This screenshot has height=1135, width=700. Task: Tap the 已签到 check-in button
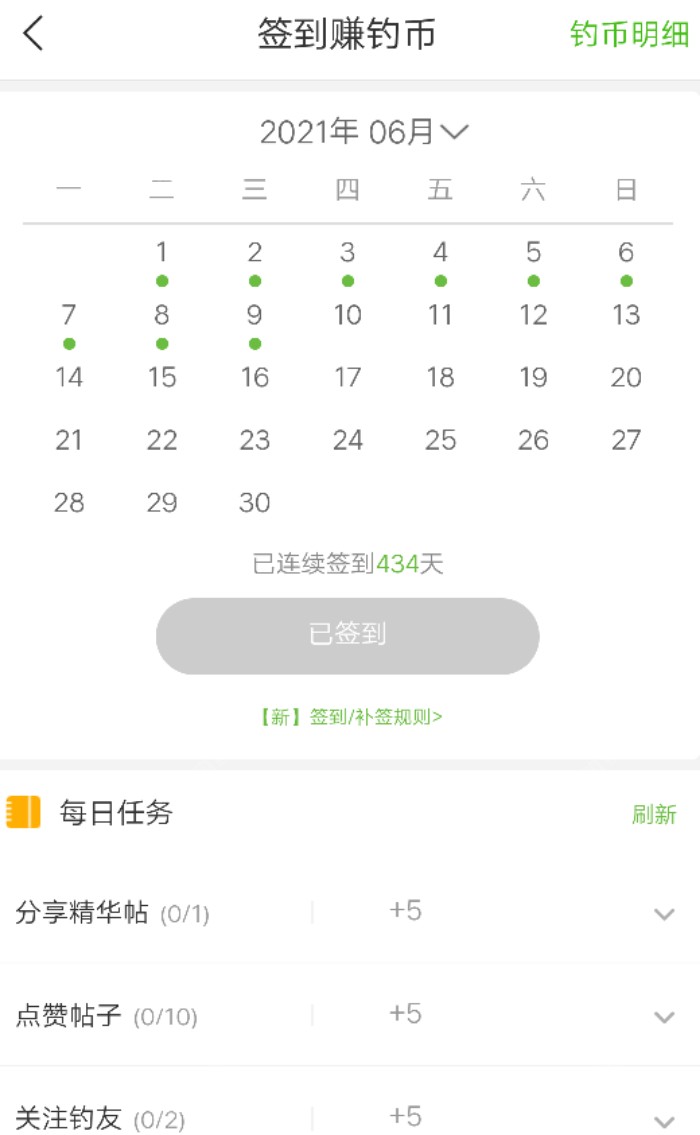click(347, 636)
